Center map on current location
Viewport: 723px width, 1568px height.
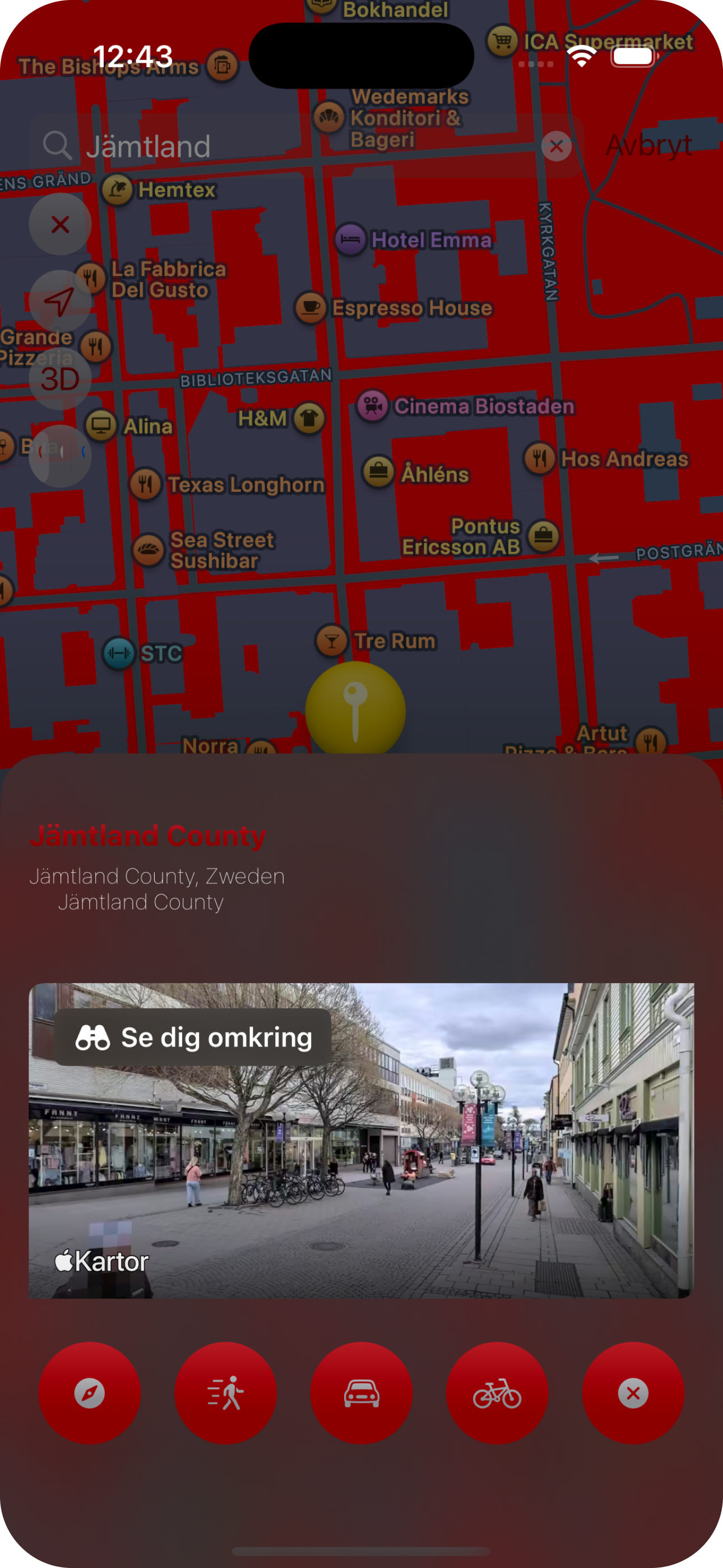(61, 301)
